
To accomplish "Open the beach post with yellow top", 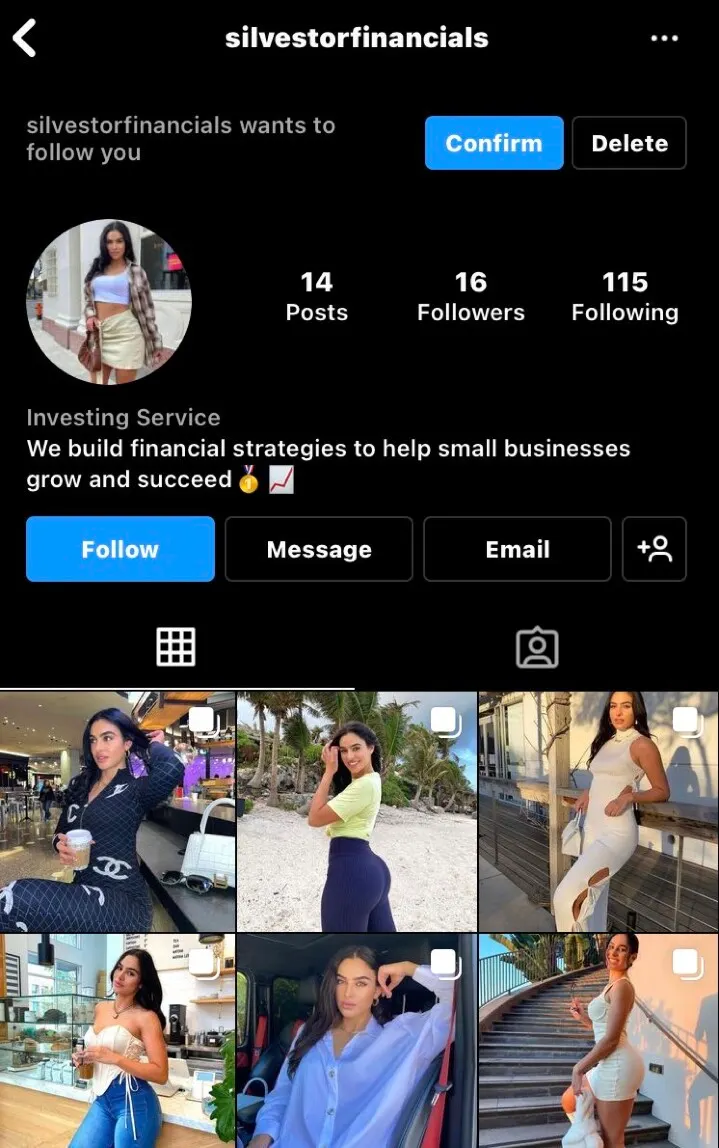I will pyautogui.click(x=357, y=811).
